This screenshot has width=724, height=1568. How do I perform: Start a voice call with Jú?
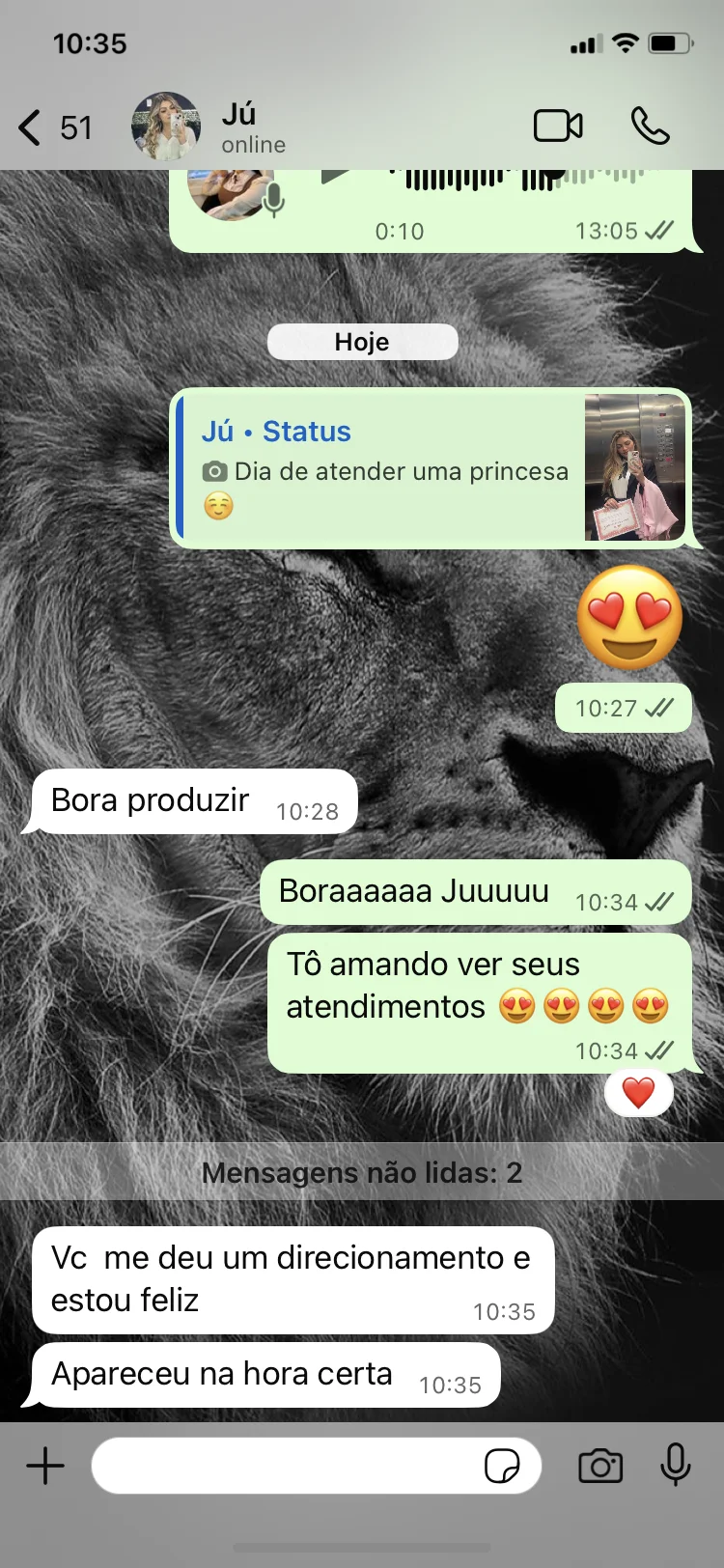pos(650,126)
